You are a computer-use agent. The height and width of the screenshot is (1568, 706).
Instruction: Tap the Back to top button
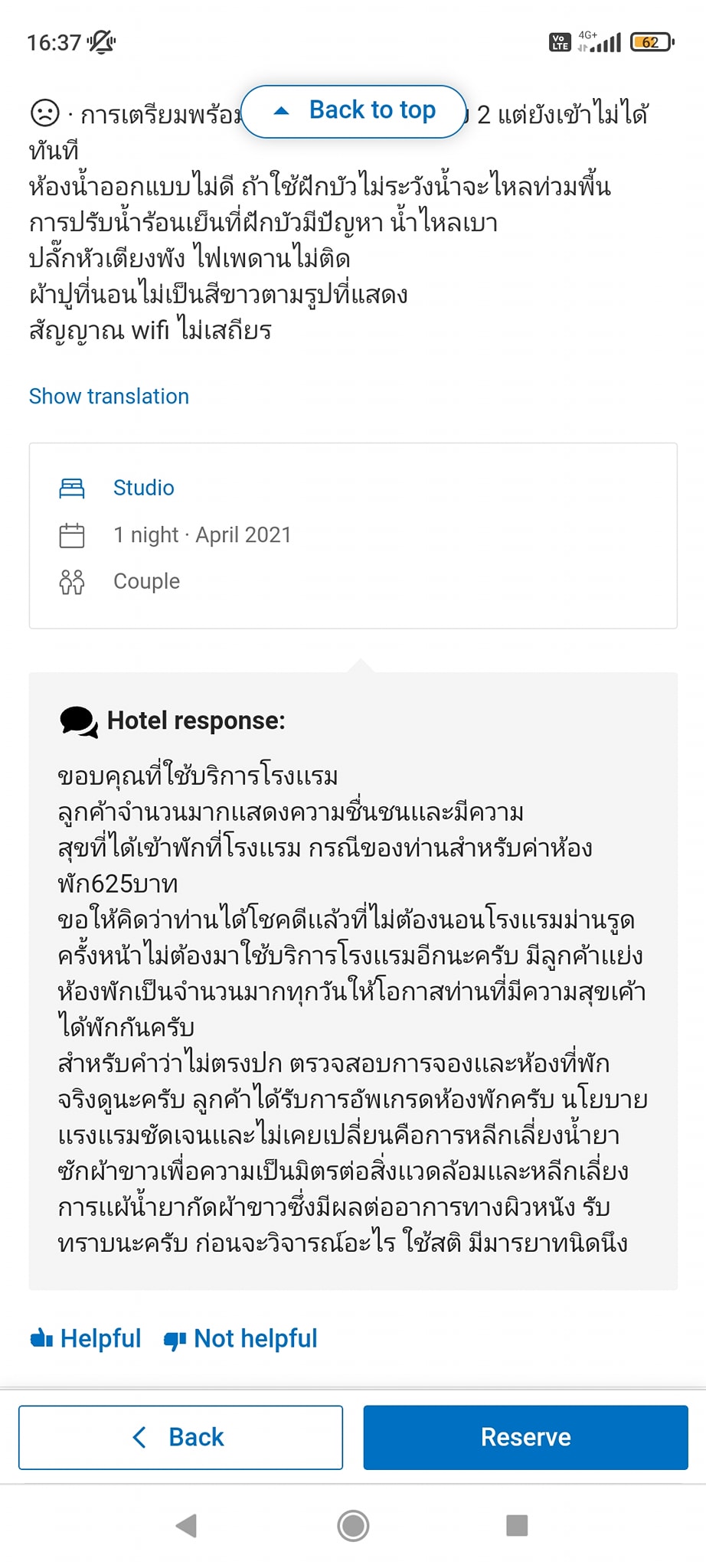point(354,111)
